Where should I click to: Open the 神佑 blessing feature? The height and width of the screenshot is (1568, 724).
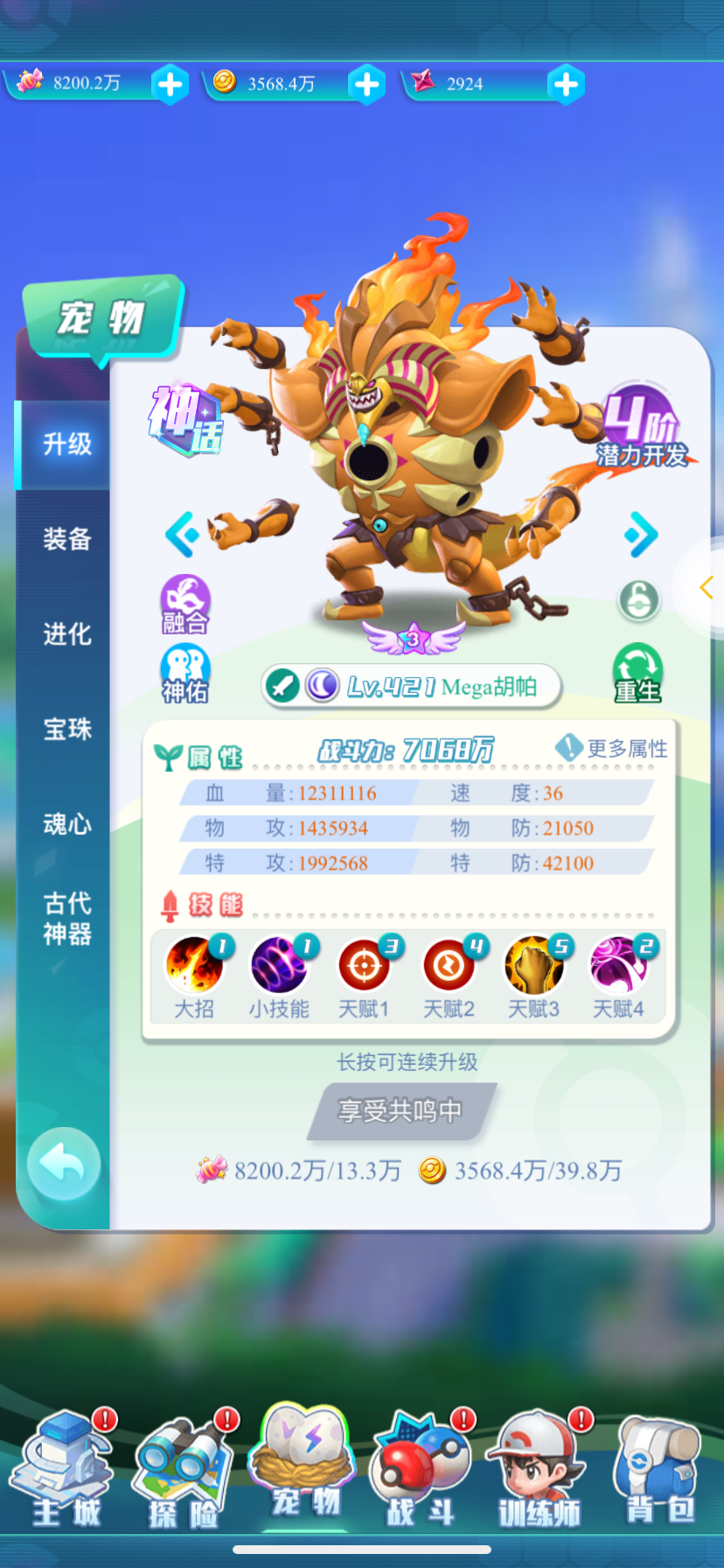pyautogui.click(x=184, y=674)
